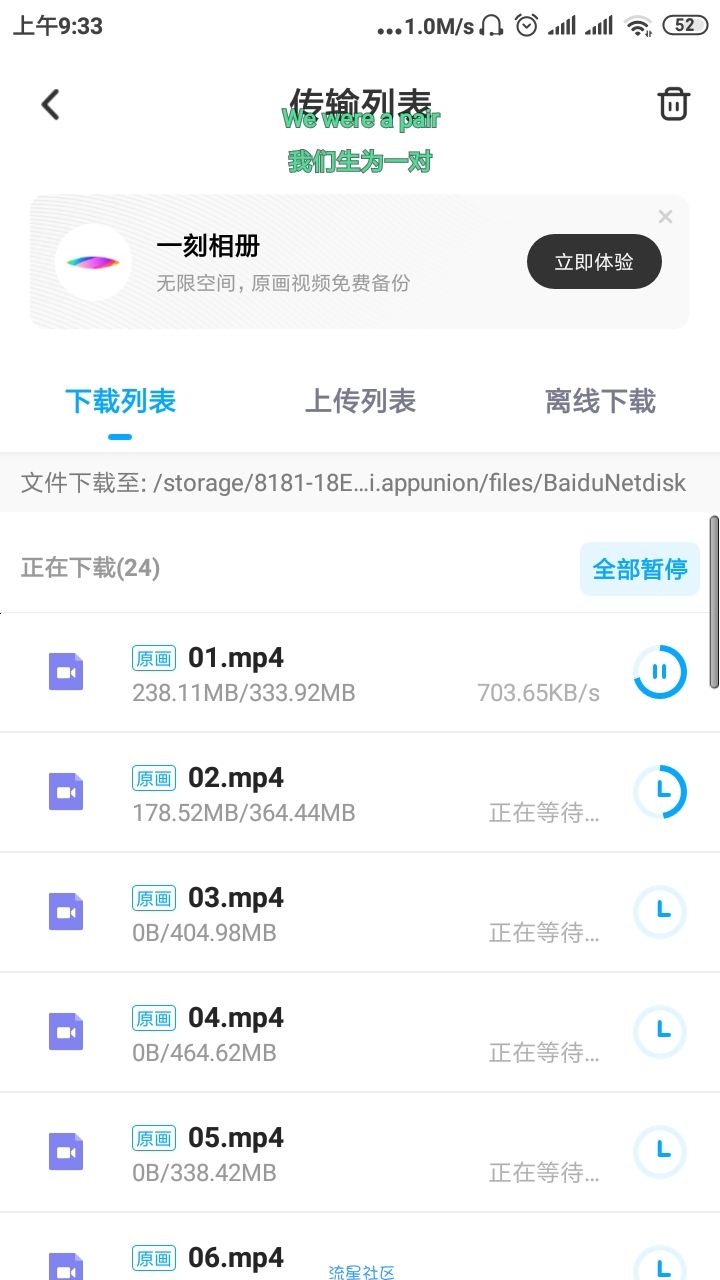This screenshot has width=720, height=1280.
Task: Pause all downloads with 全部暂停
Action: [x=640, y=569]
